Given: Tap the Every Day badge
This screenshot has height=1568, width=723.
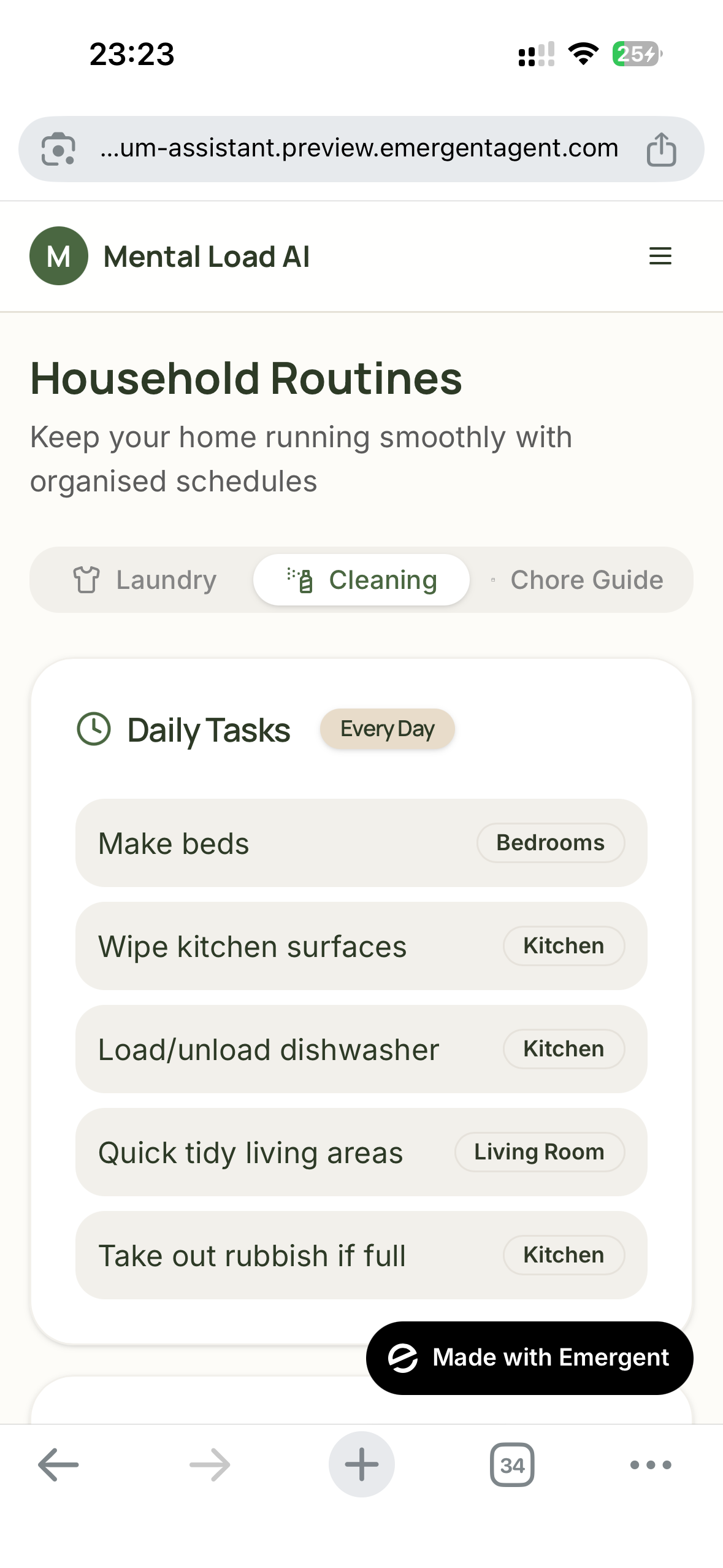Looking at the screenshot, I should point(387,729).
